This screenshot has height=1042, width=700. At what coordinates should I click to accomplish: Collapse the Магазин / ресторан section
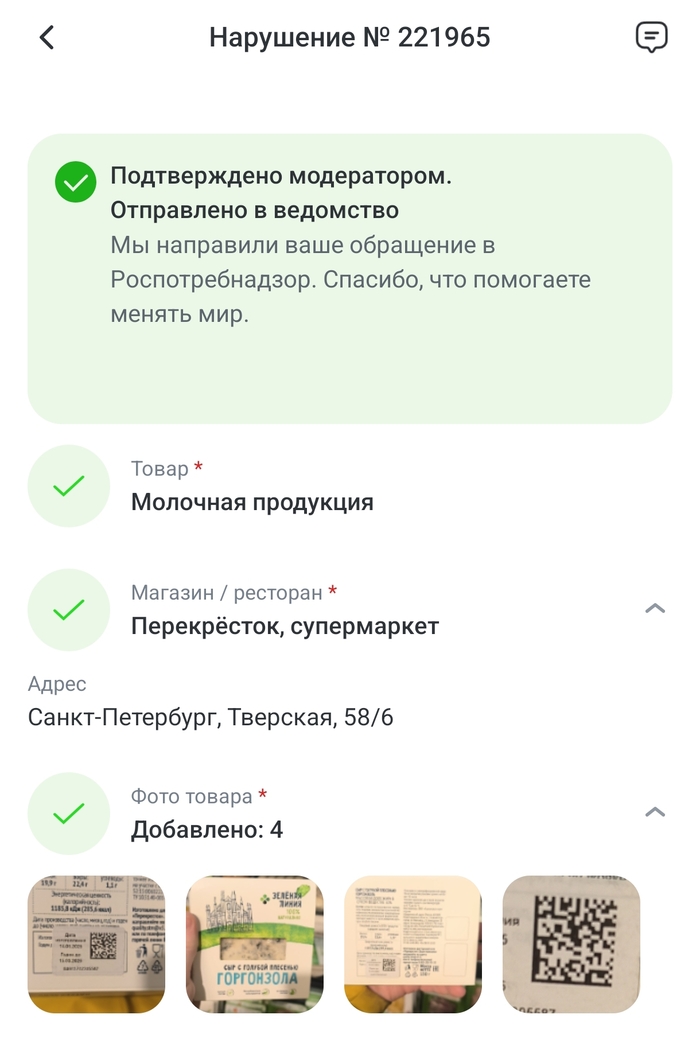(x=655, y=609)
